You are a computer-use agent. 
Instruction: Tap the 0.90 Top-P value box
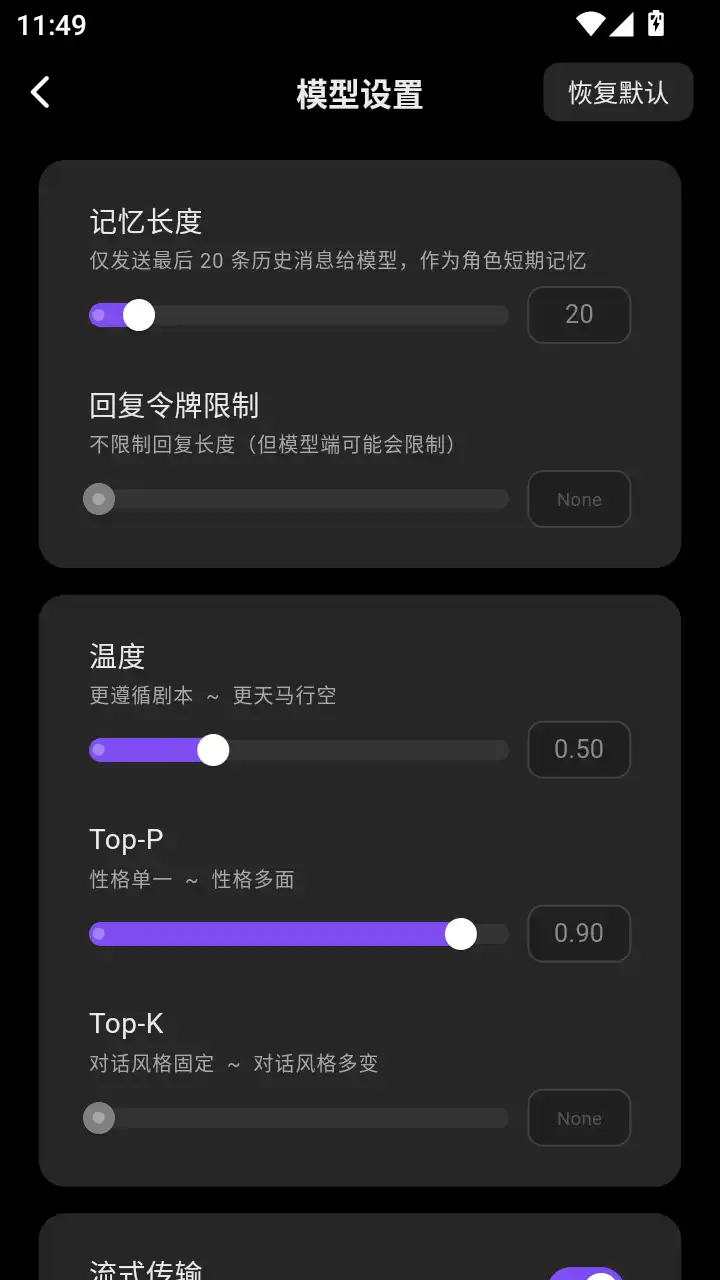coord(579,933)
